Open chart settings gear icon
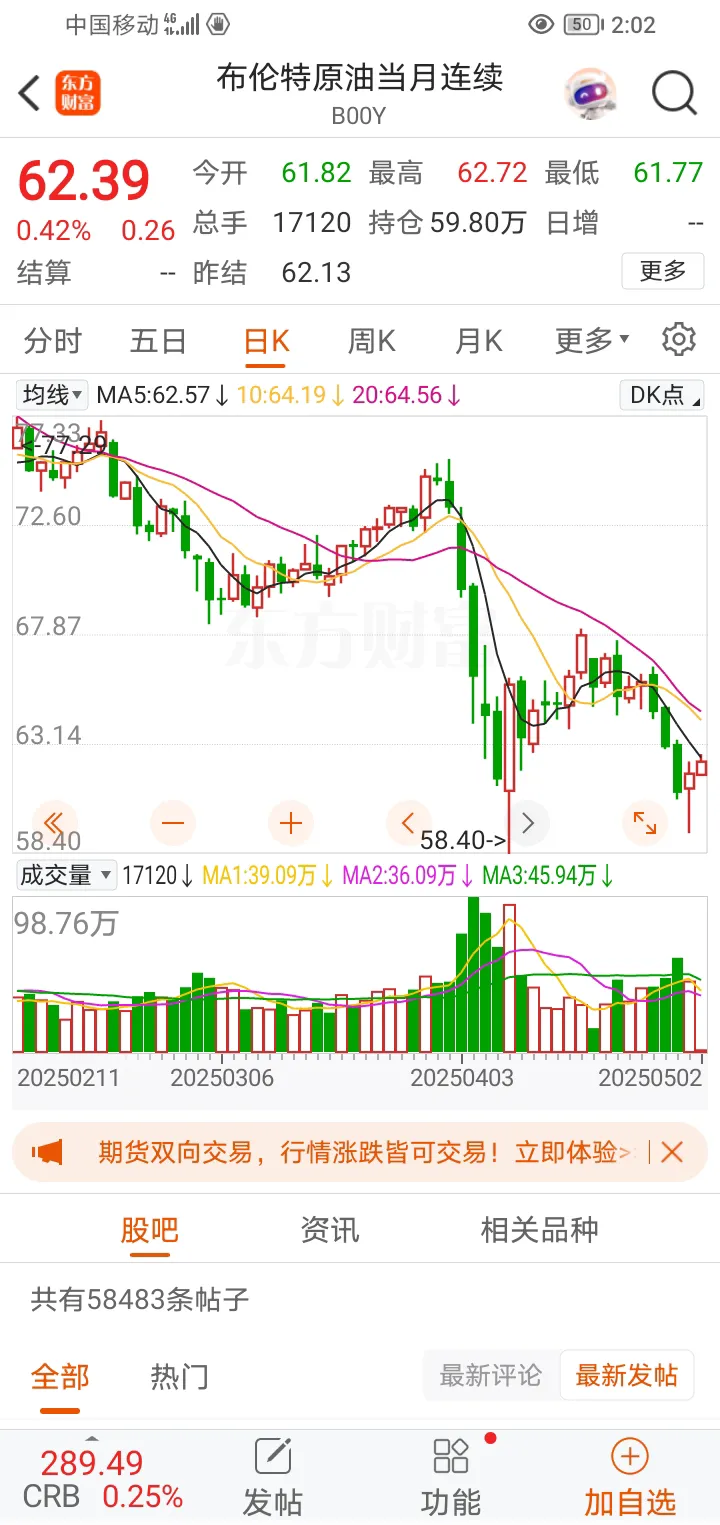This screenshot has width=720, height=1525. pyautogui.click(x=679, y=340)
